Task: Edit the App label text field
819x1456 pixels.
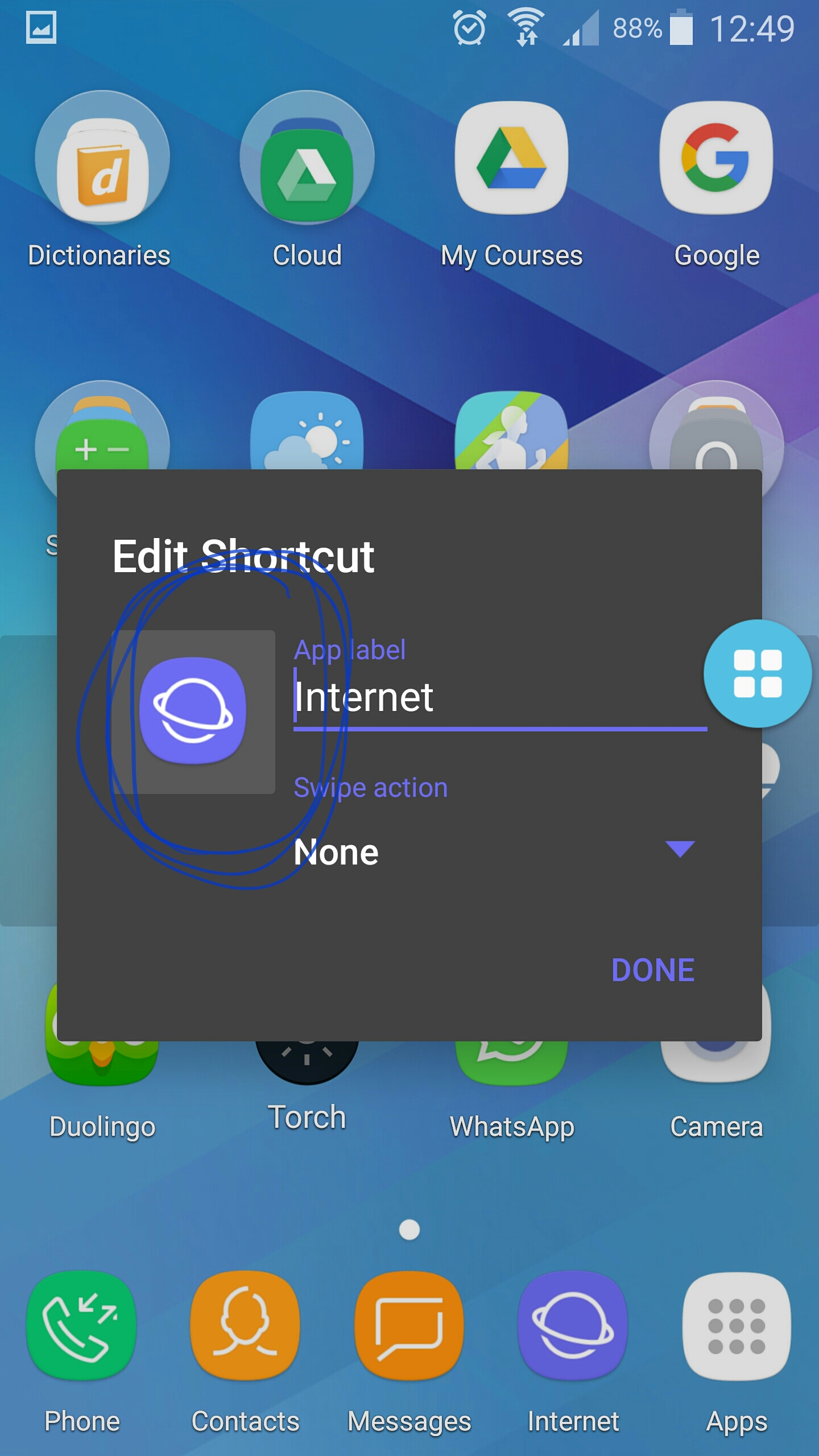Action: point(499,697)
